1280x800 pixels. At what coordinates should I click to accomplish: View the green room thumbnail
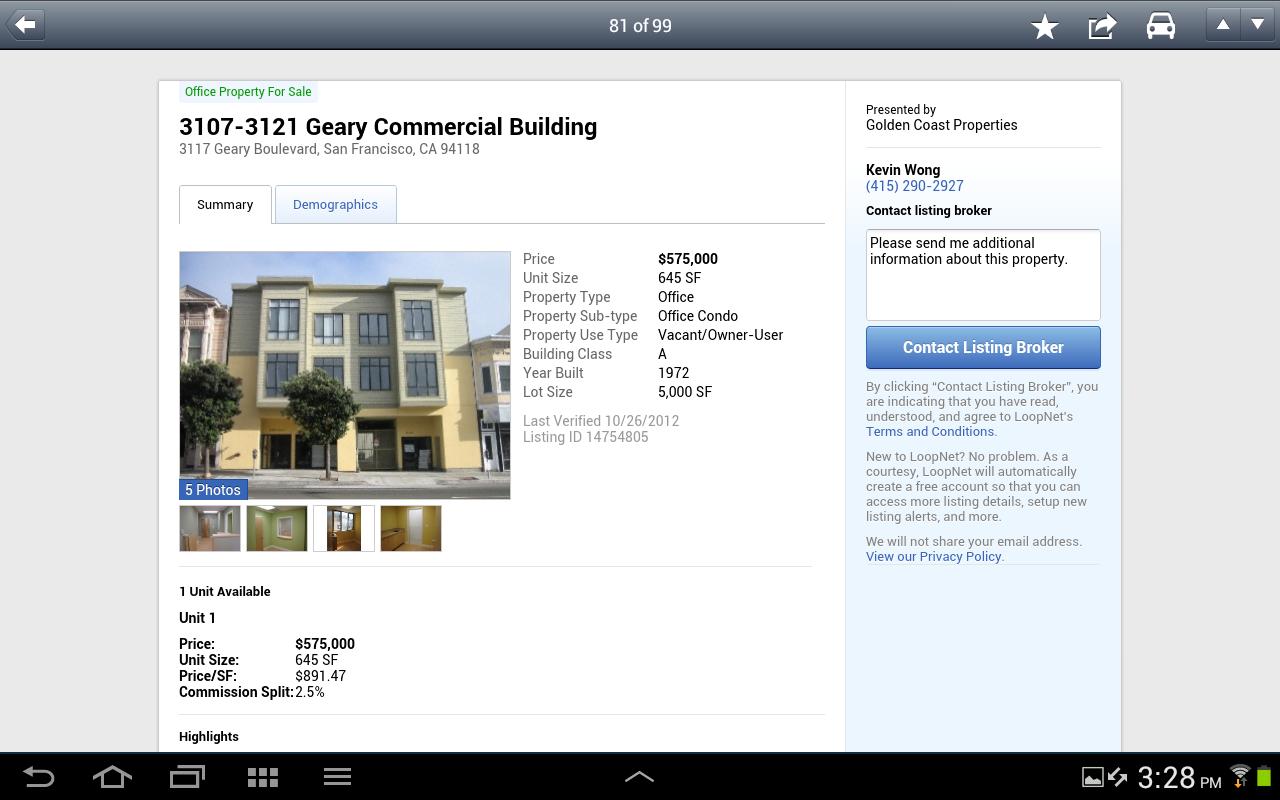(x=277, y=528)
